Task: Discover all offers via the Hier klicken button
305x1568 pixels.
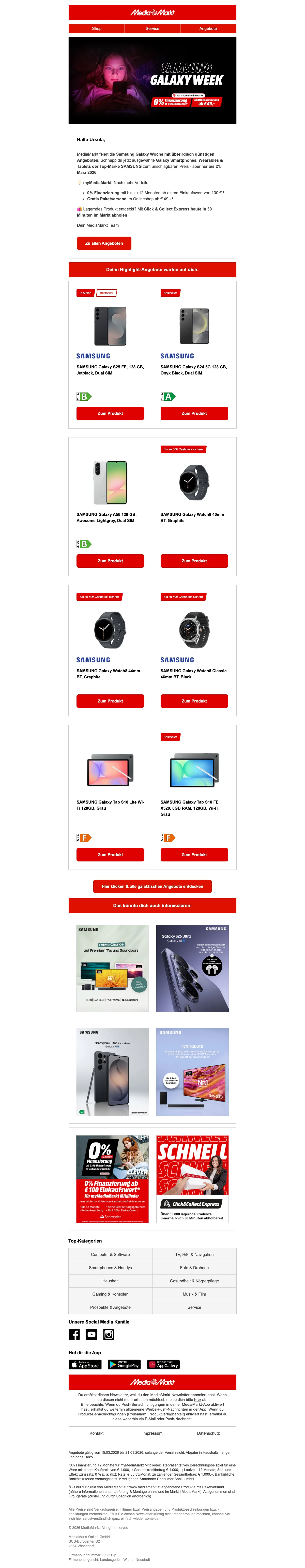Action: pos(152,886)
